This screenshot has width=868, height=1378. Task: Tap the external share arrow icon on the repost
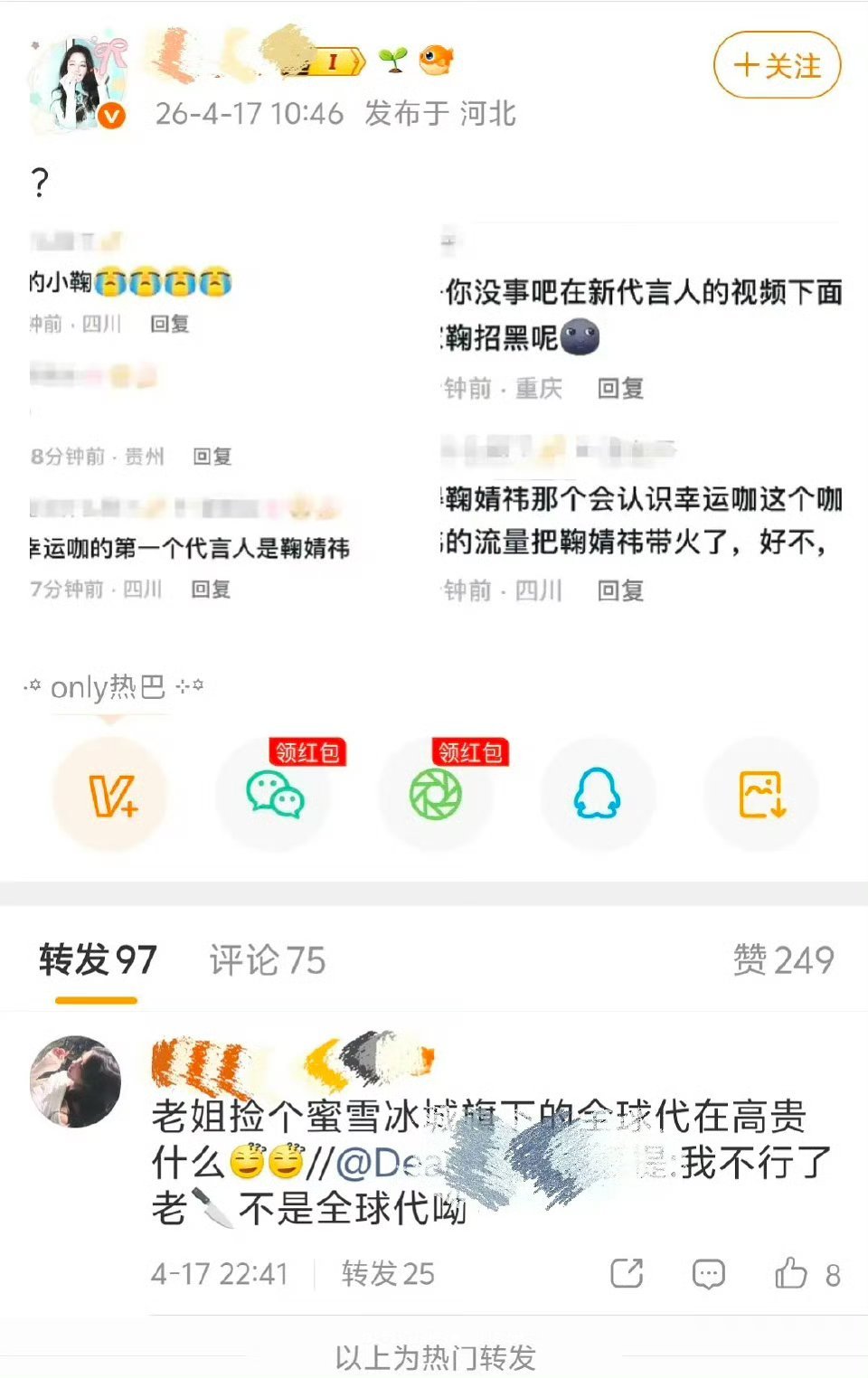[626, 1274]
